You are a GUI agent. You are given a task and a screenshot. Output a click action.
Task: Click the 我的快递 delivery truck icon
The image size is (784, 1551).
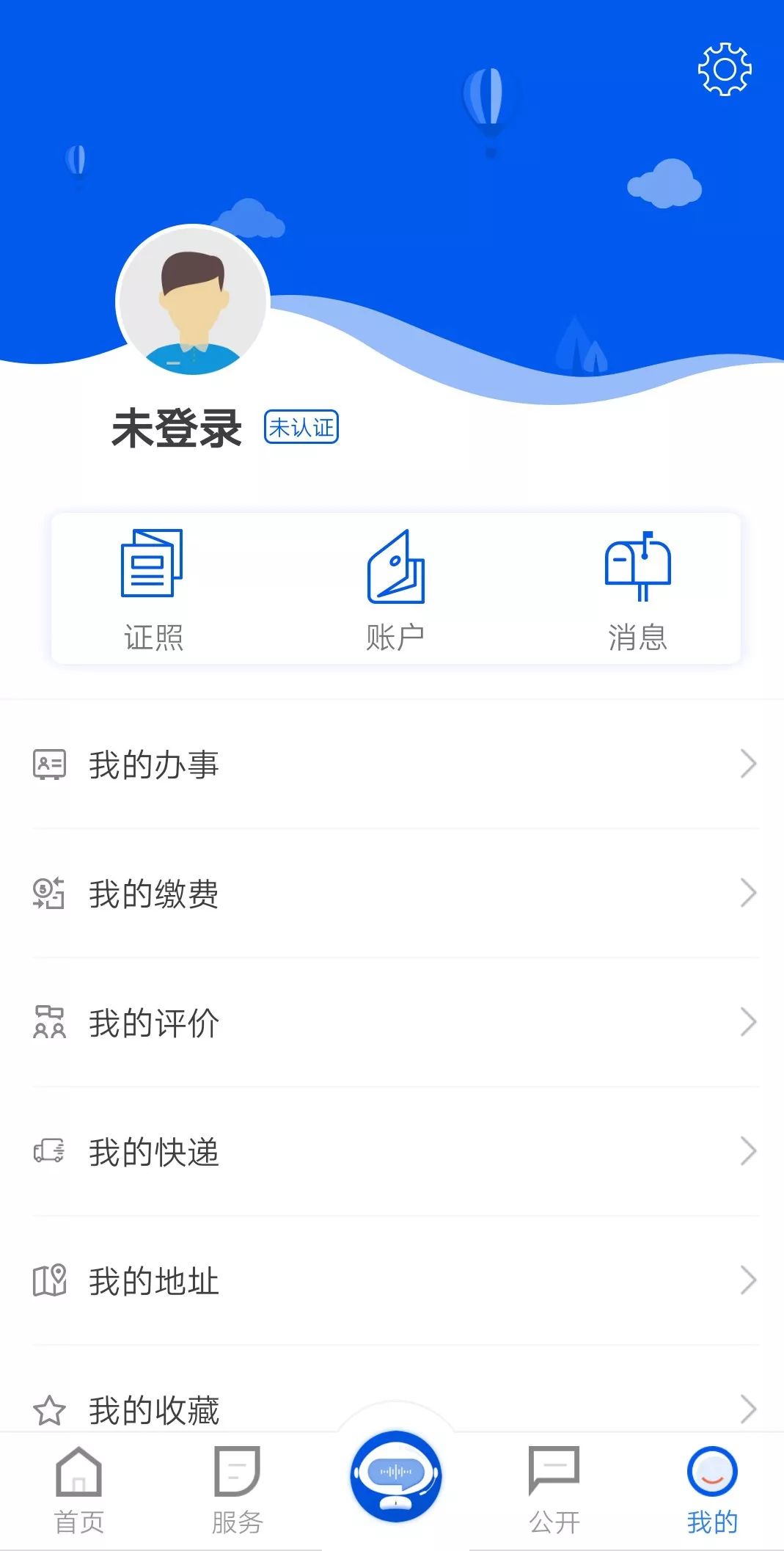pyautogui.click(x=48, y=1152)
